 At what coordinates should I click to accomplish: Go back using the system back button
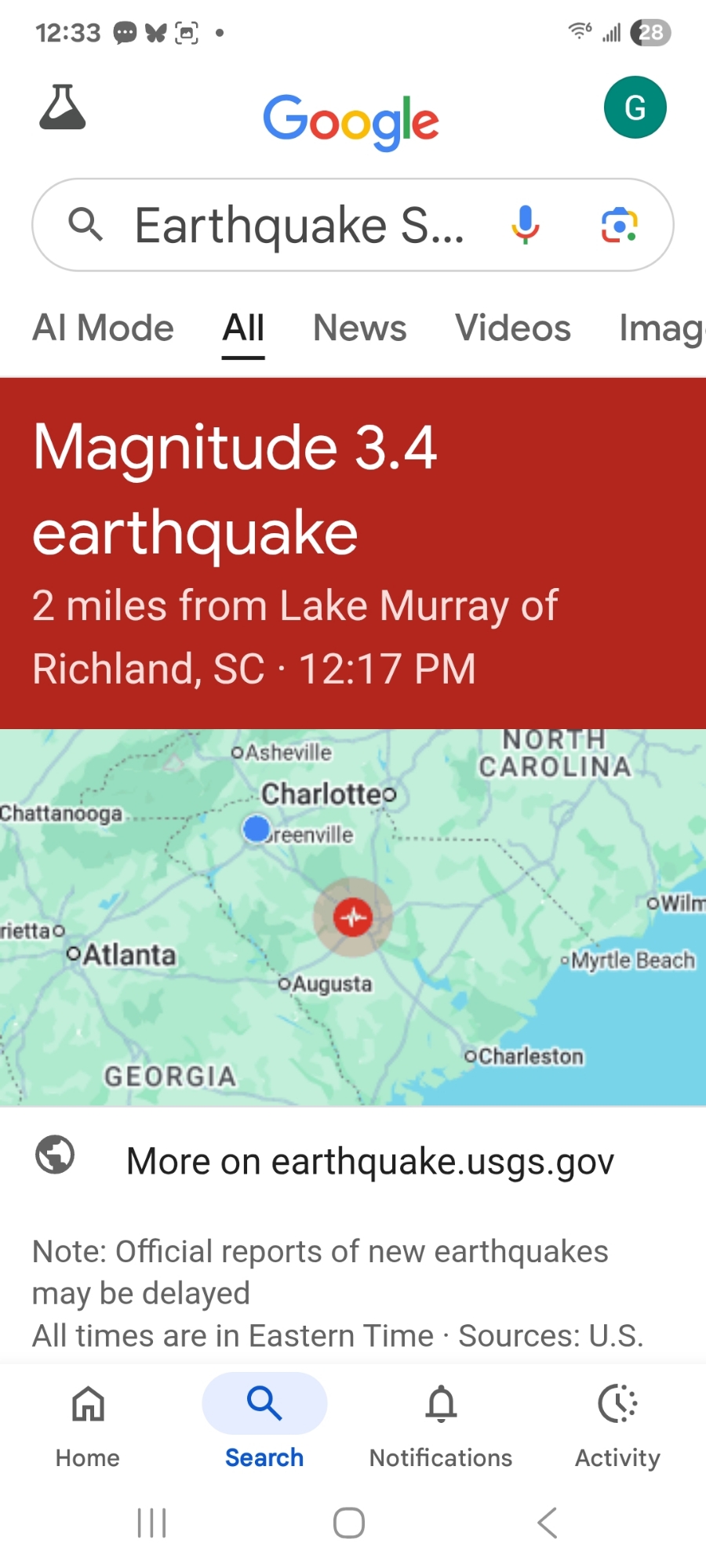pyautogui.click(x=548, y=1523)
